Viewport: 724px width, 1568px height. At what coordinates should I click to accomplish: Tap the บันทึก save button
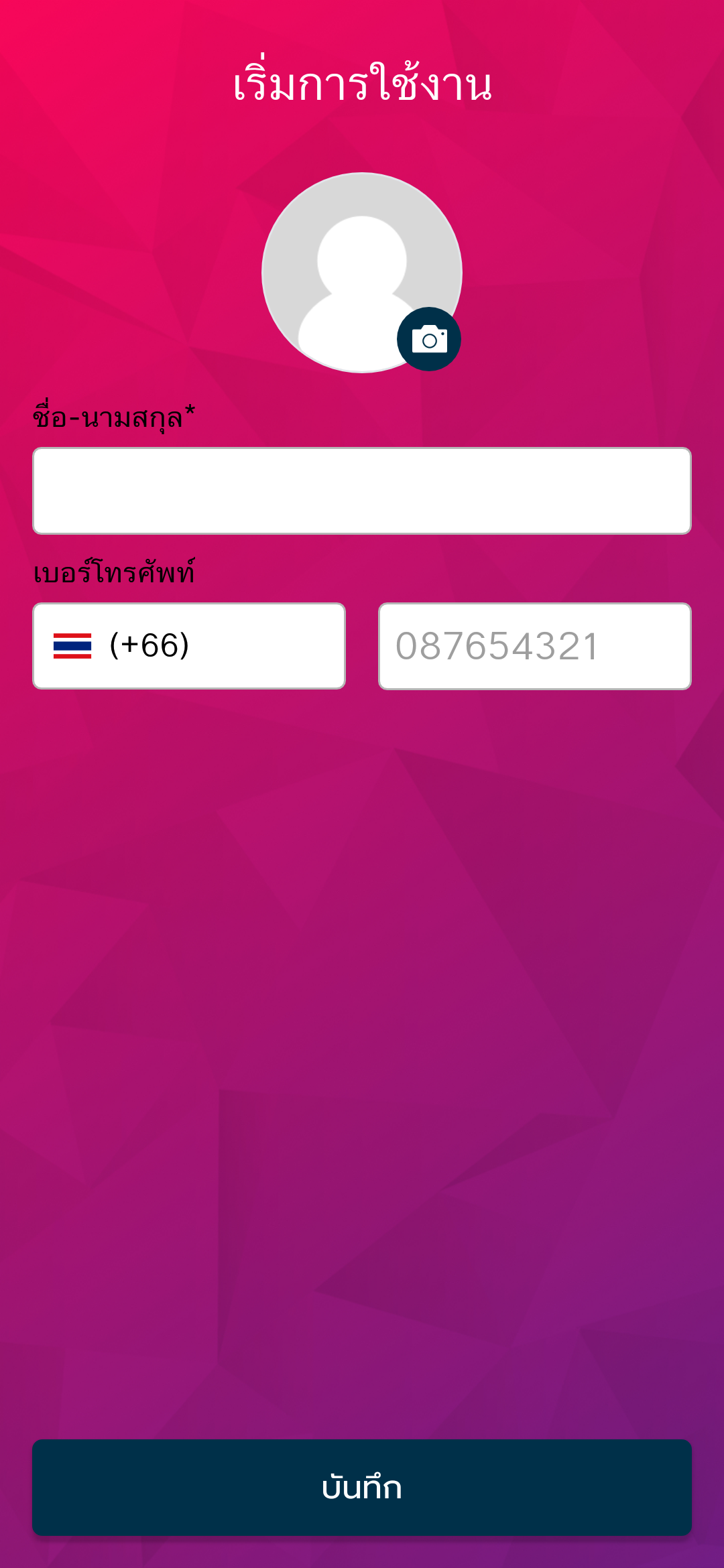coord(362,1487)
